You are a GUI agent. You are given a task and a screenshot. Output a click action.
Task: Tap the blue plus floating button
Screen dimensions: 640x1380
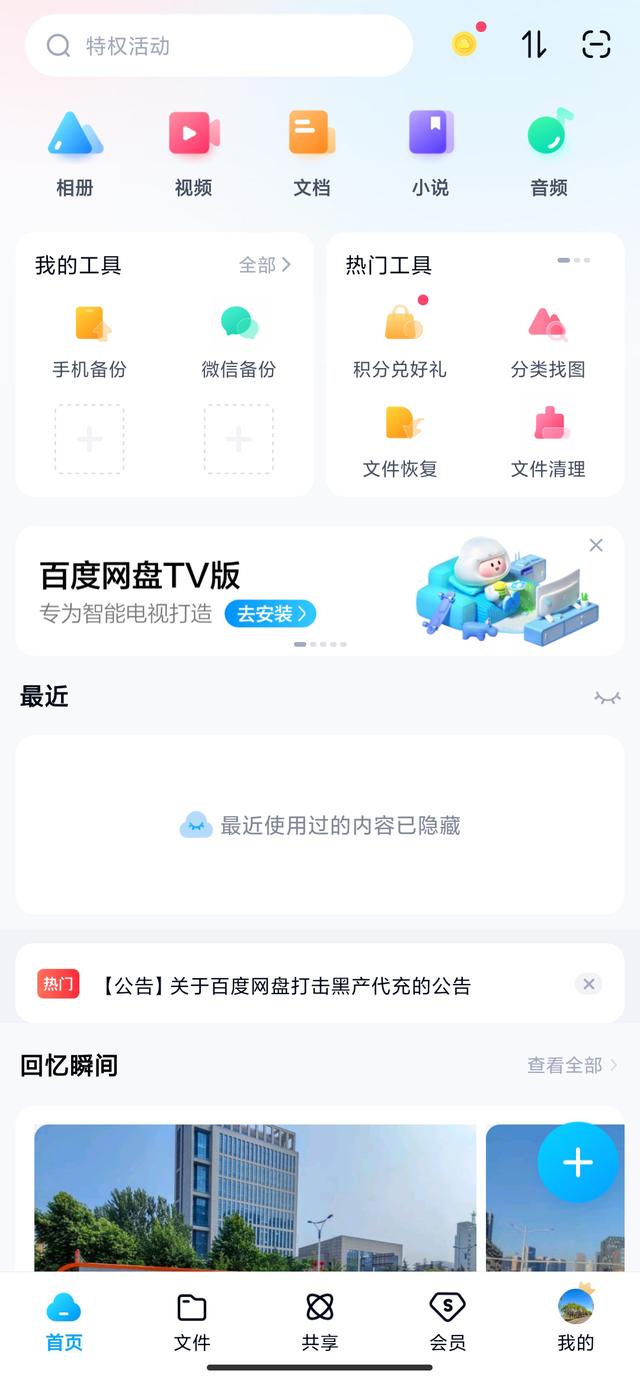point(578,1162)
